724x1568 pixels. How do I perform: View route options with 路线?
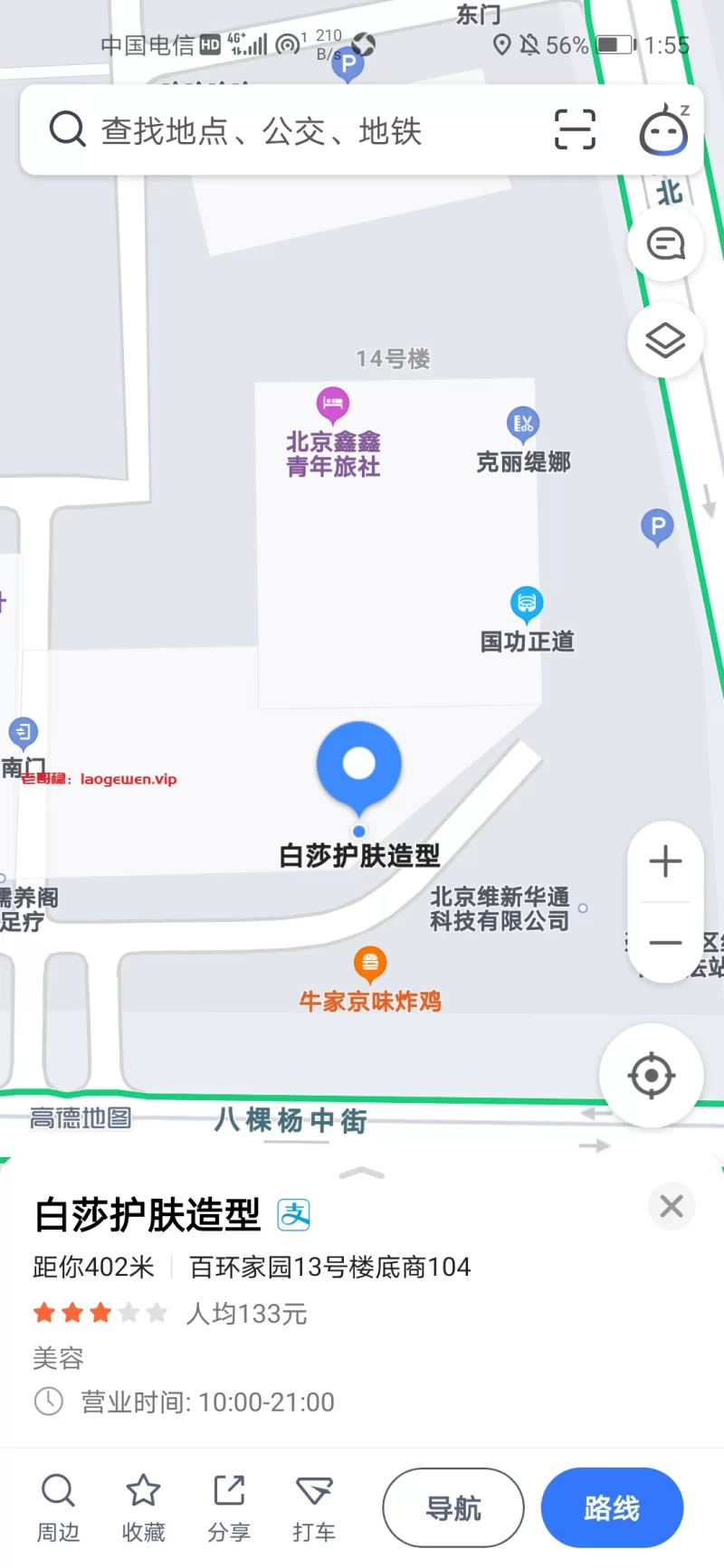612,1507
